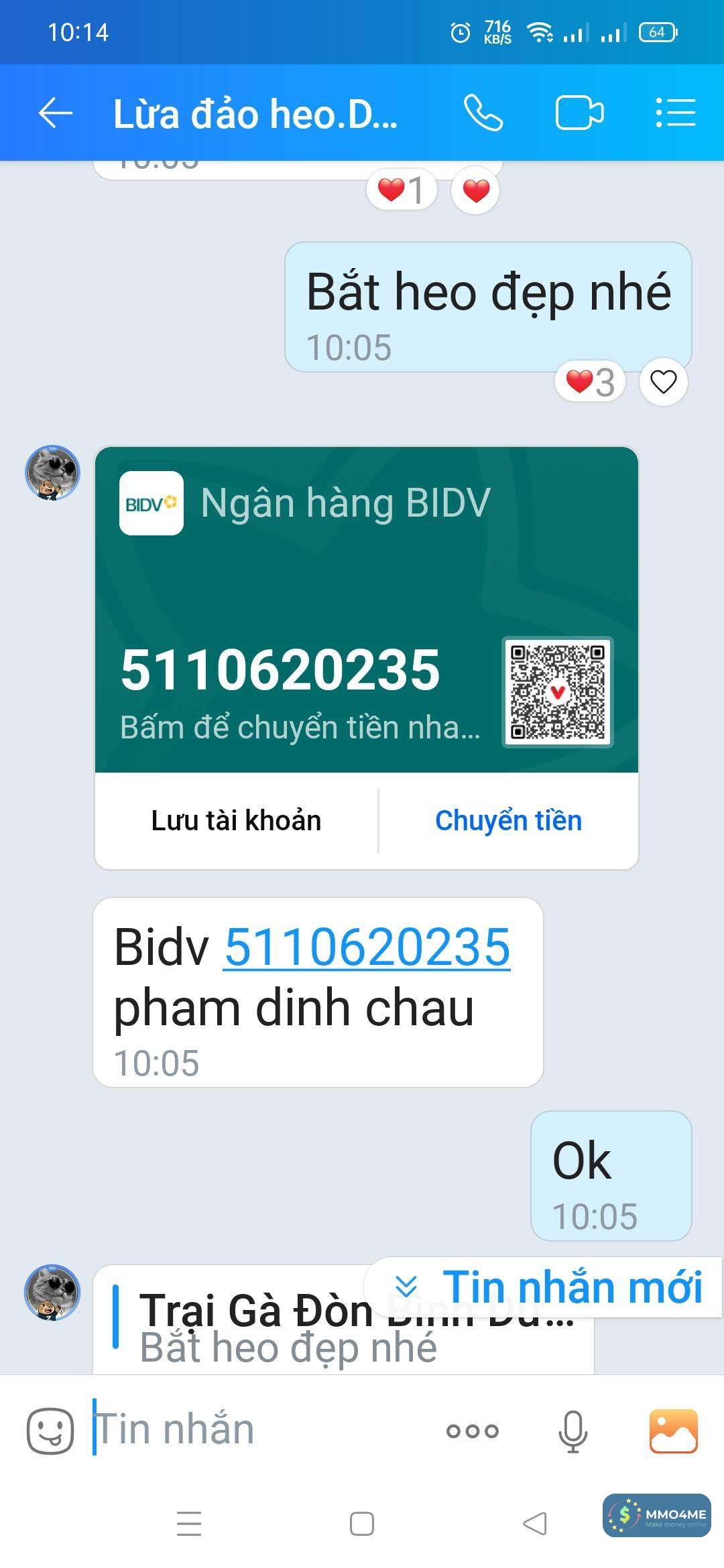Image resolution: width=724 pixels, height=1568 pixels.
Task: Tap "Chuyển tiền" to transfer money
Action: (508, 820)
